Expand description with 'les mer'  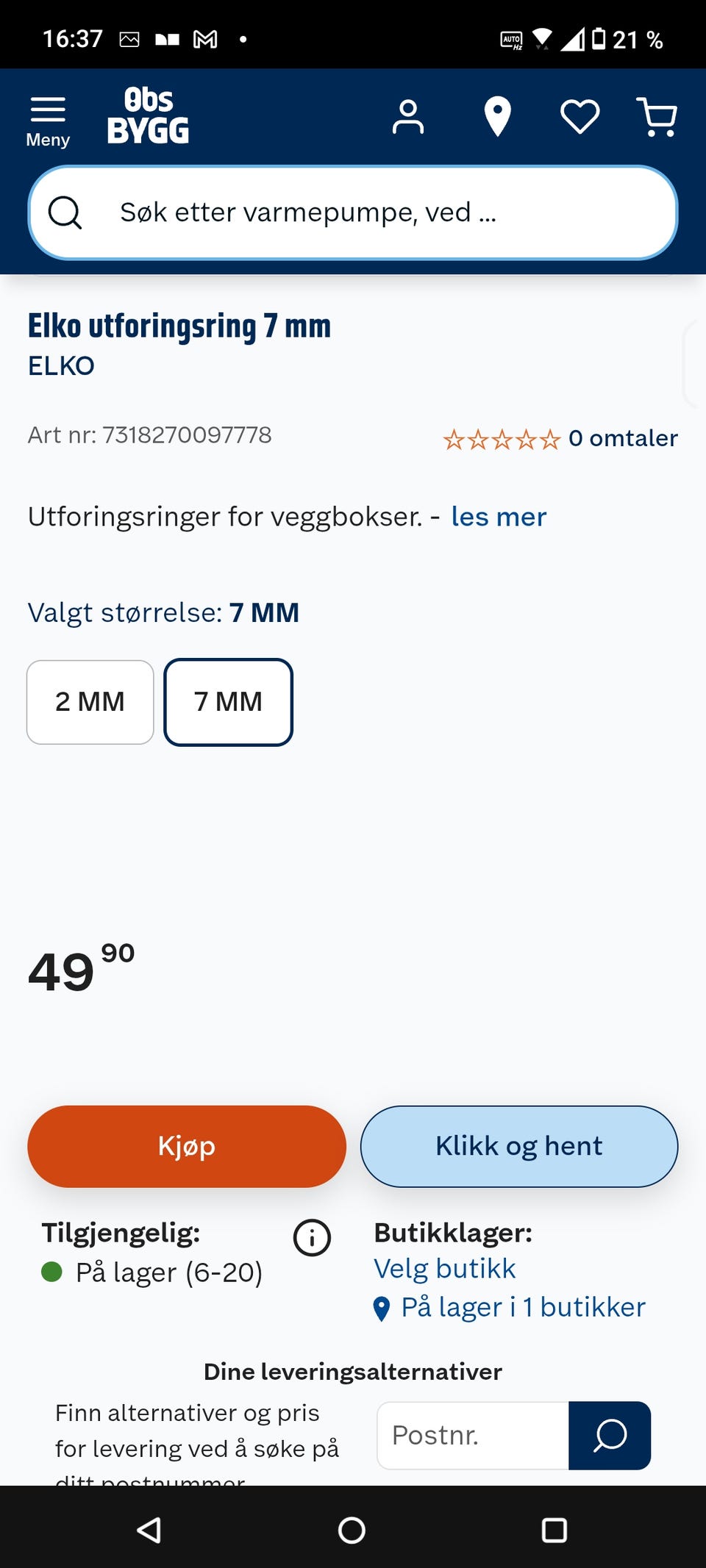pyautogui.click(x=499, y=516)
